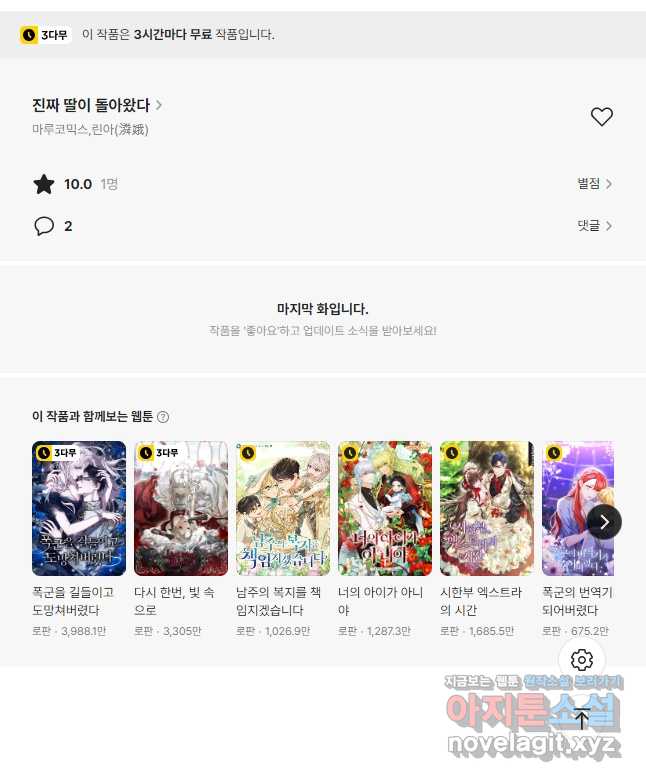Open the 별점 rating page
The height and width of the screenshot is (782, 646).
point(594,184)
